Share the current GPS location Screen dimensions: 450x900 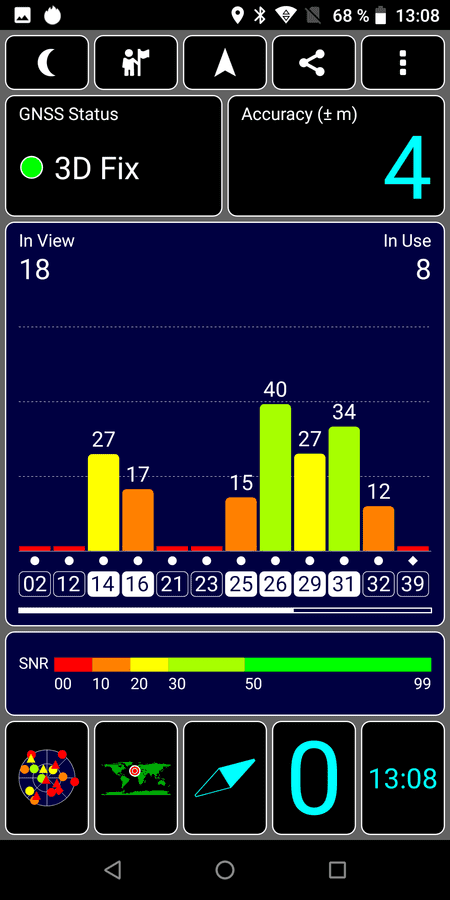point(314,63)
